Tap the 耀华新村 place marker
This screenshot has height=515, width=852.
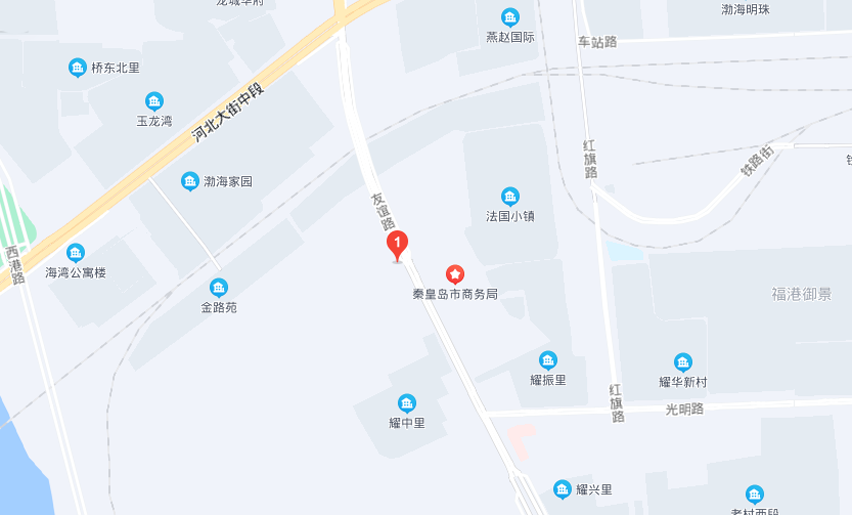coord(683,362)
